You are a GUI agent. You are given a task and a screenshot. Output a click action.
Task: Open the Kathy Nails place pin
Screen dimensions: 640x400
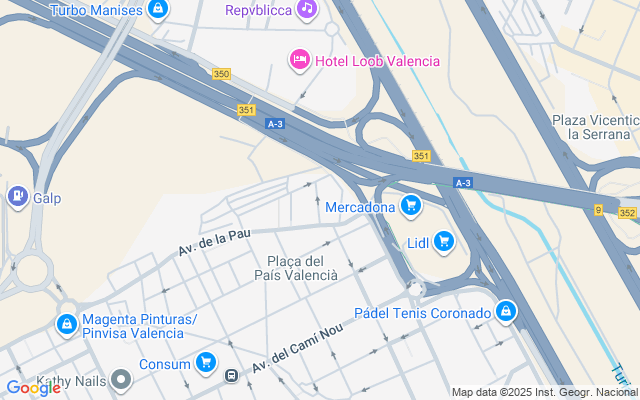pyautogui.click(x=122, y=380)
